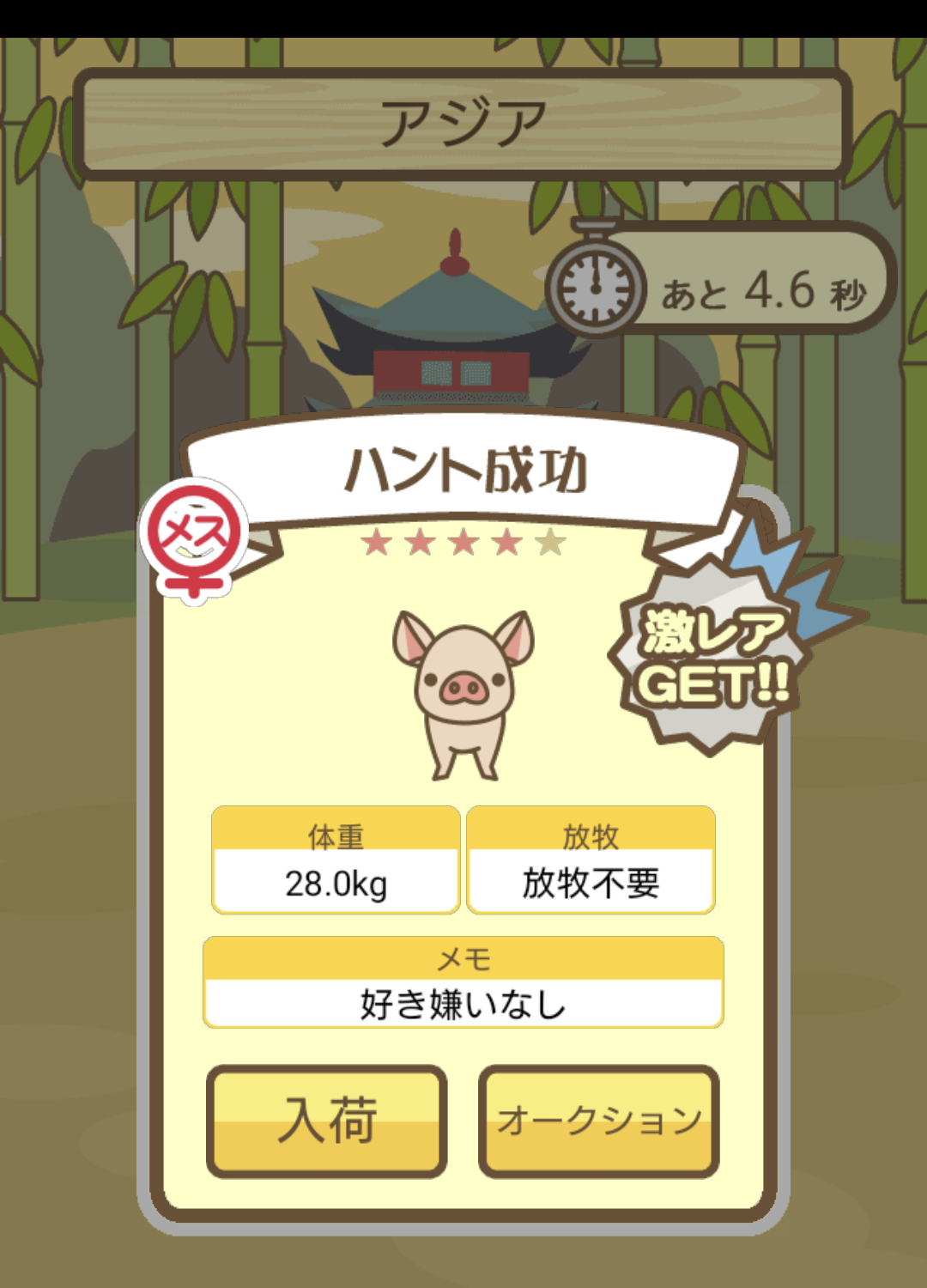Viewport: 927px width, 1288px height.
Task: Tap the 入荷 button to stock the pig
Action: 327,1121
